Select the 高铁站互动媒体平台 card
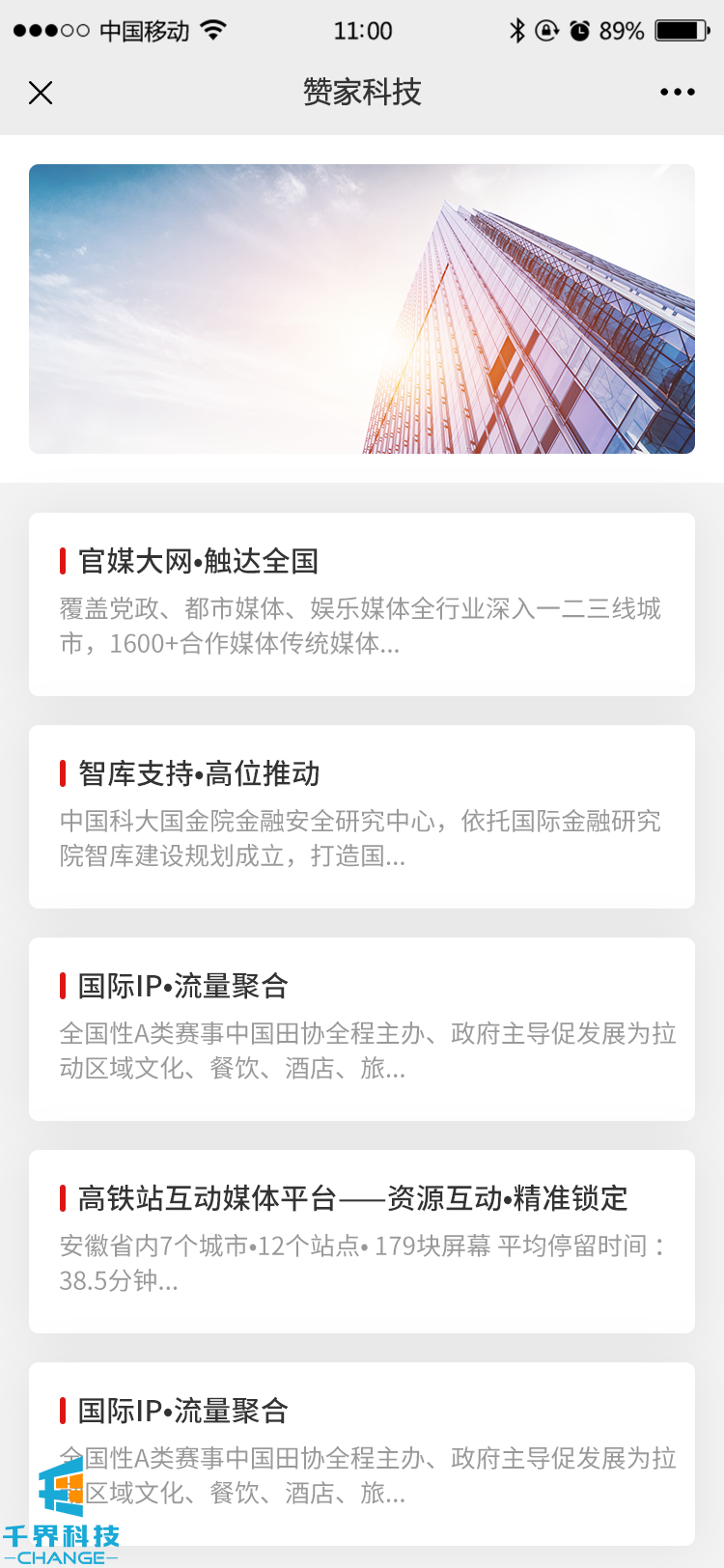 362,1241
